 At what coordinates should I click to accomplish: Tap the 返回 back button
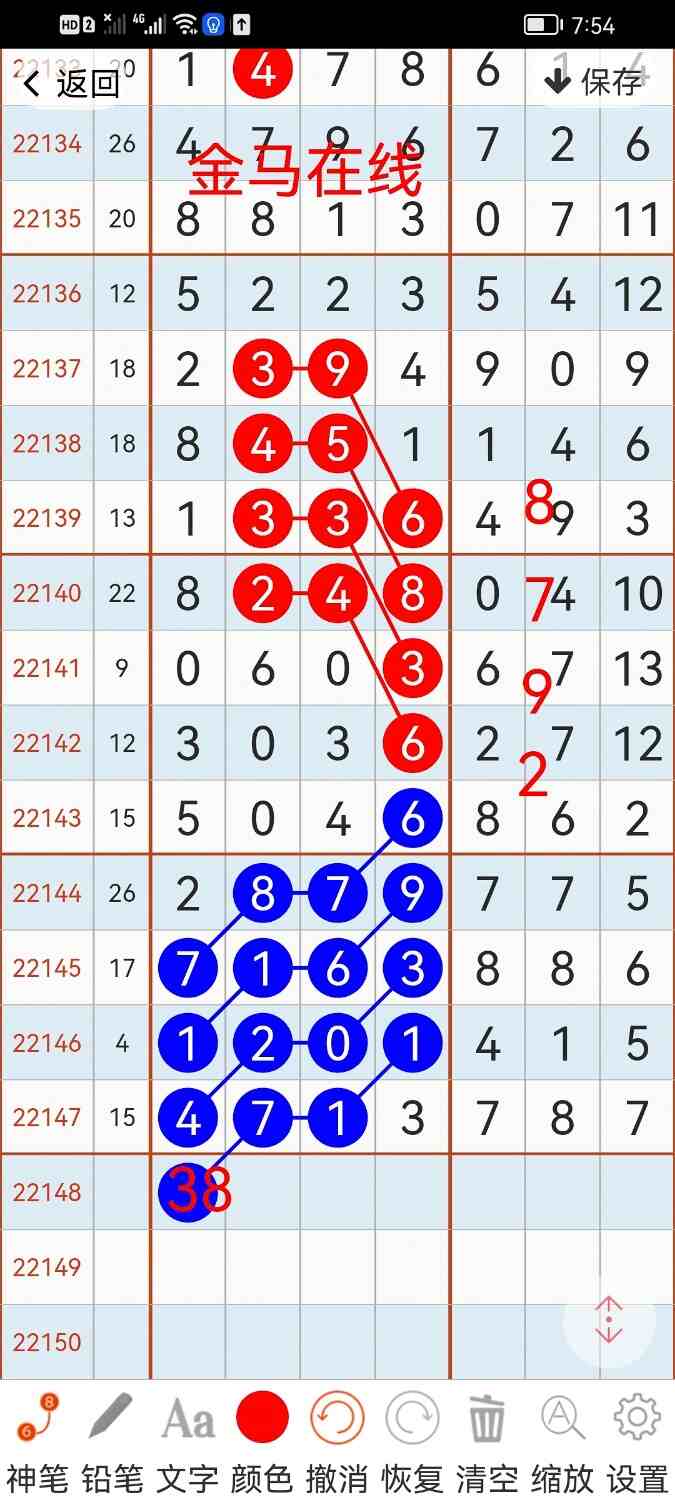pyautogui.click(x=72, y=82)
